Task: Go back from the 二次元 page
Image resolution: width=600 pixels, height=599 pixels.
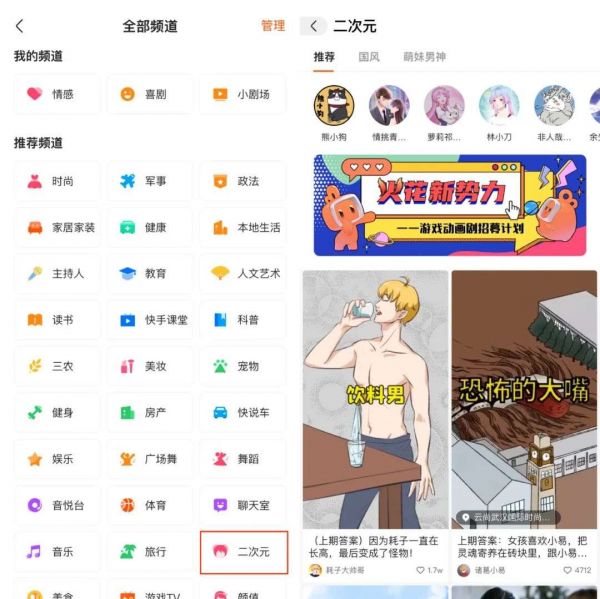Action: (315, 26)
